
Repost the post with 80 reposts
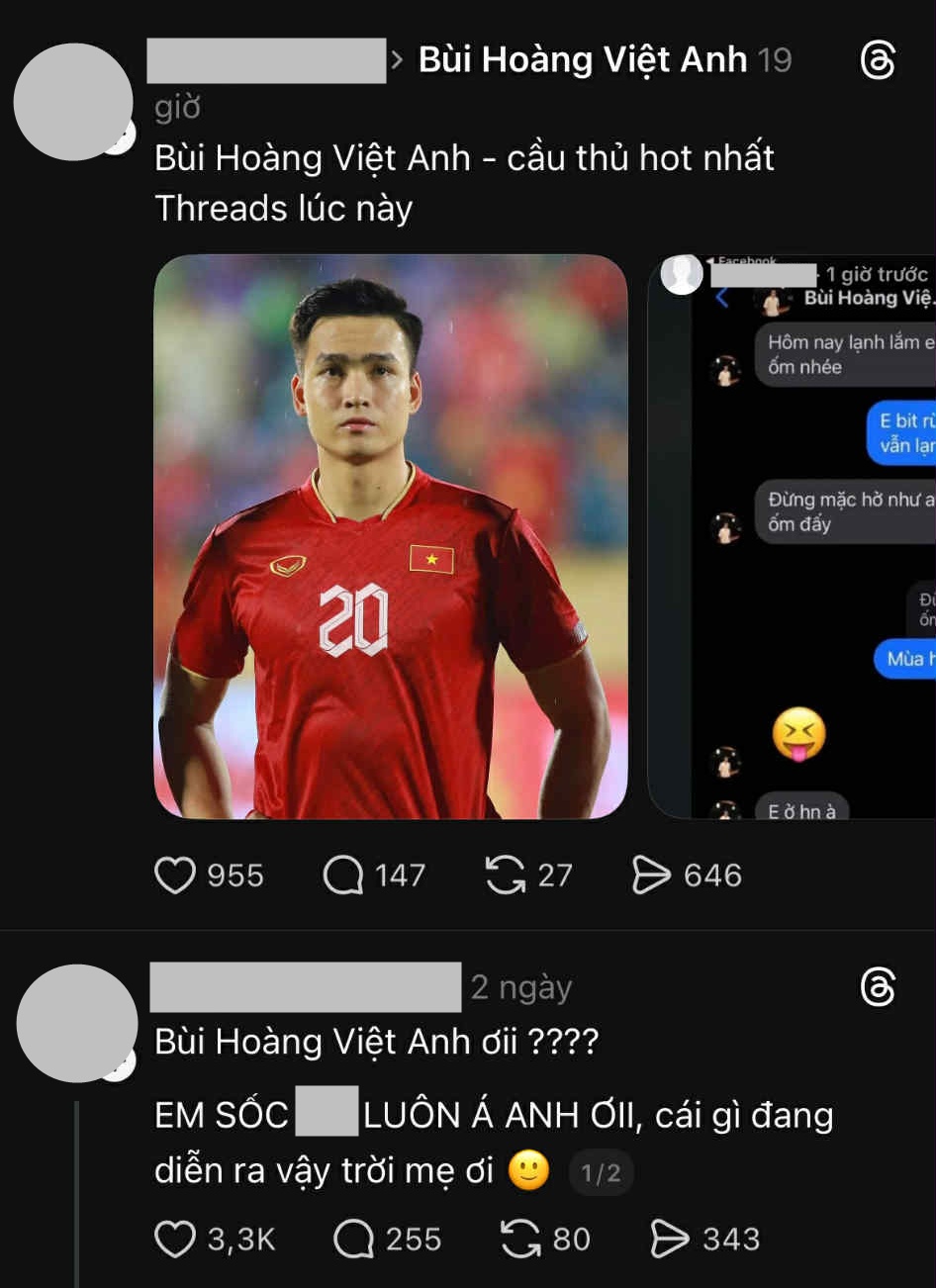[521, 1239]
